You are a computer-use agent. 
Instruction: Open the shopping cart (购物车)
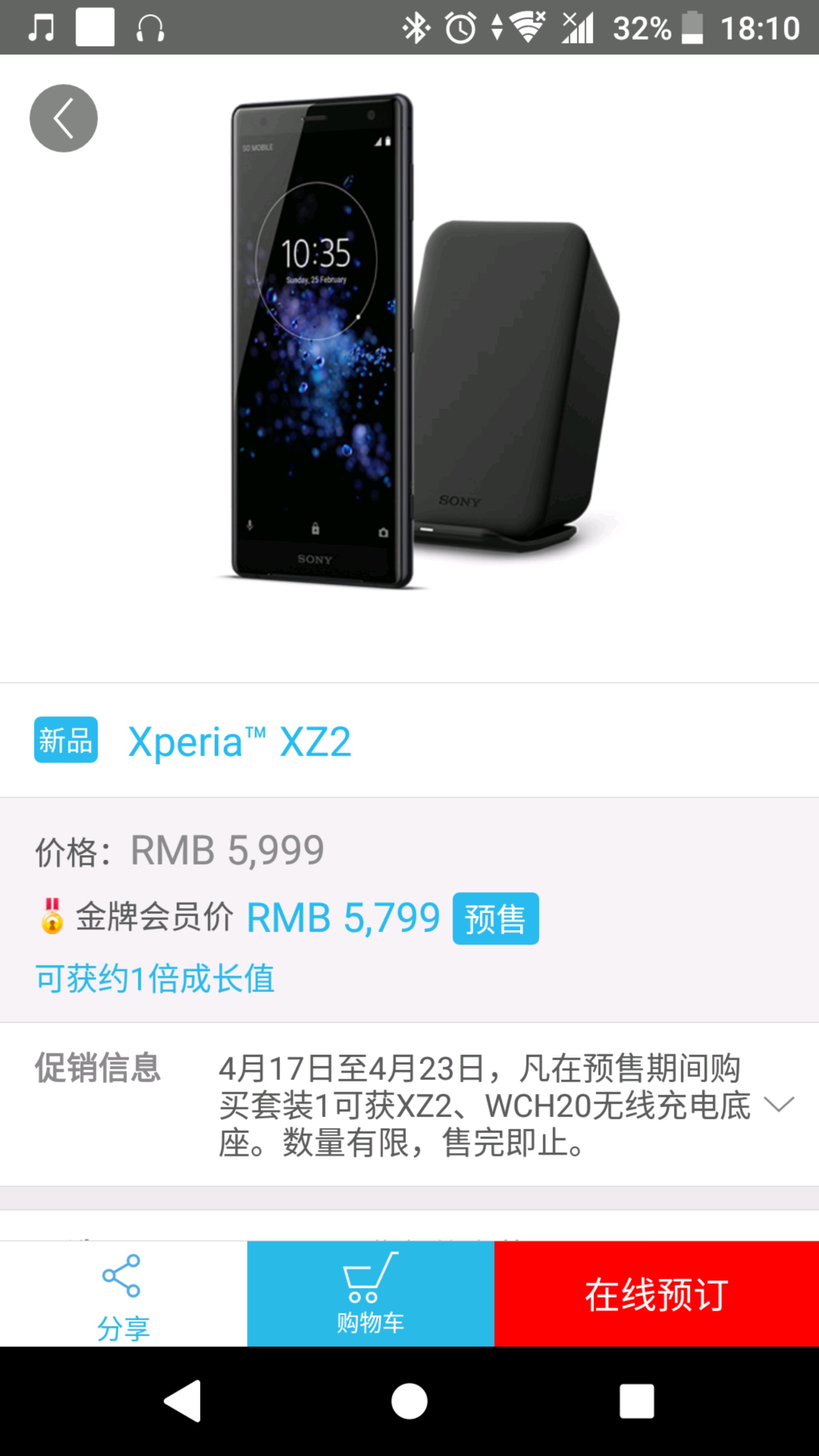[370, 1294]
